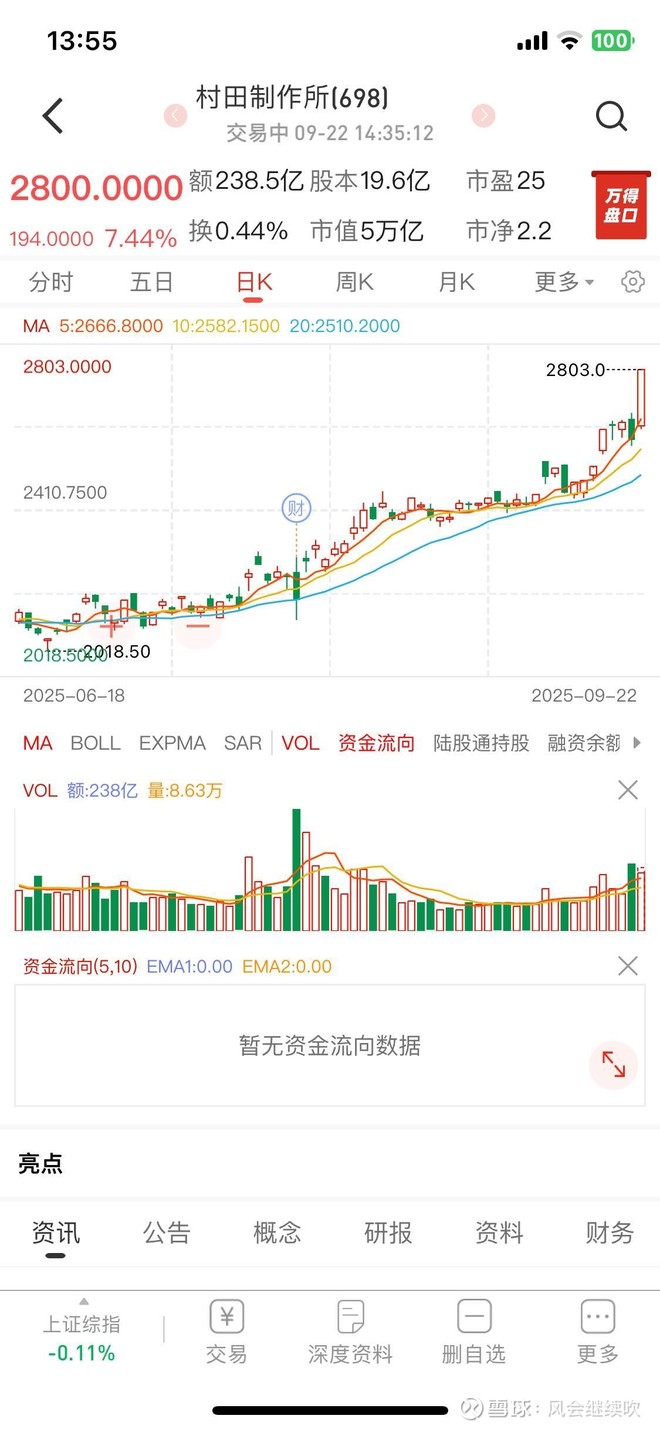
Task: Show the 月K chart
Action: 456,282
